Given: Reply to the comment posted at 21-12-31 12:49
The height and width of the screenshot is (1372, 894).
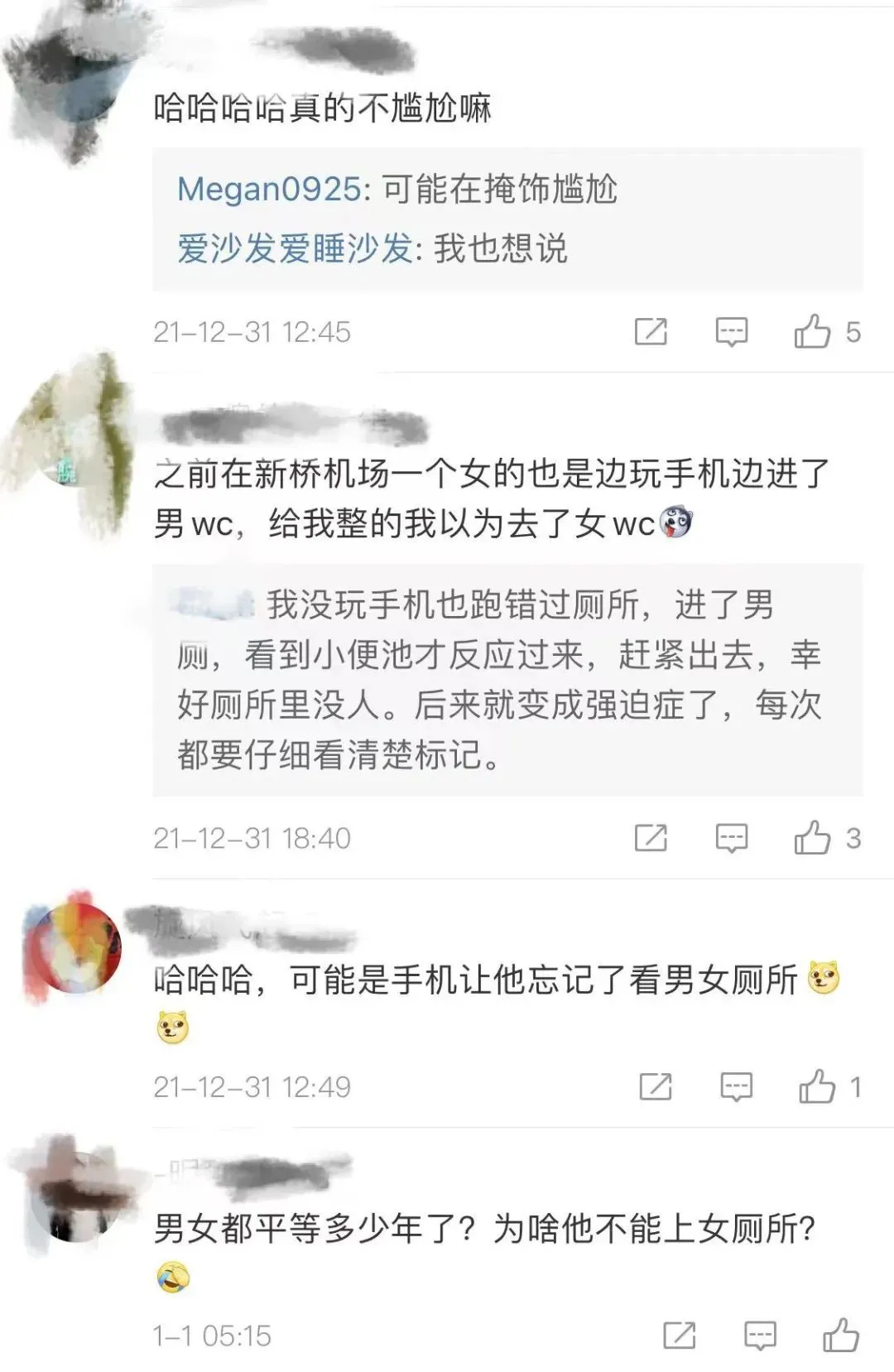Looking at the screenshot, I should coord(736,1086).
